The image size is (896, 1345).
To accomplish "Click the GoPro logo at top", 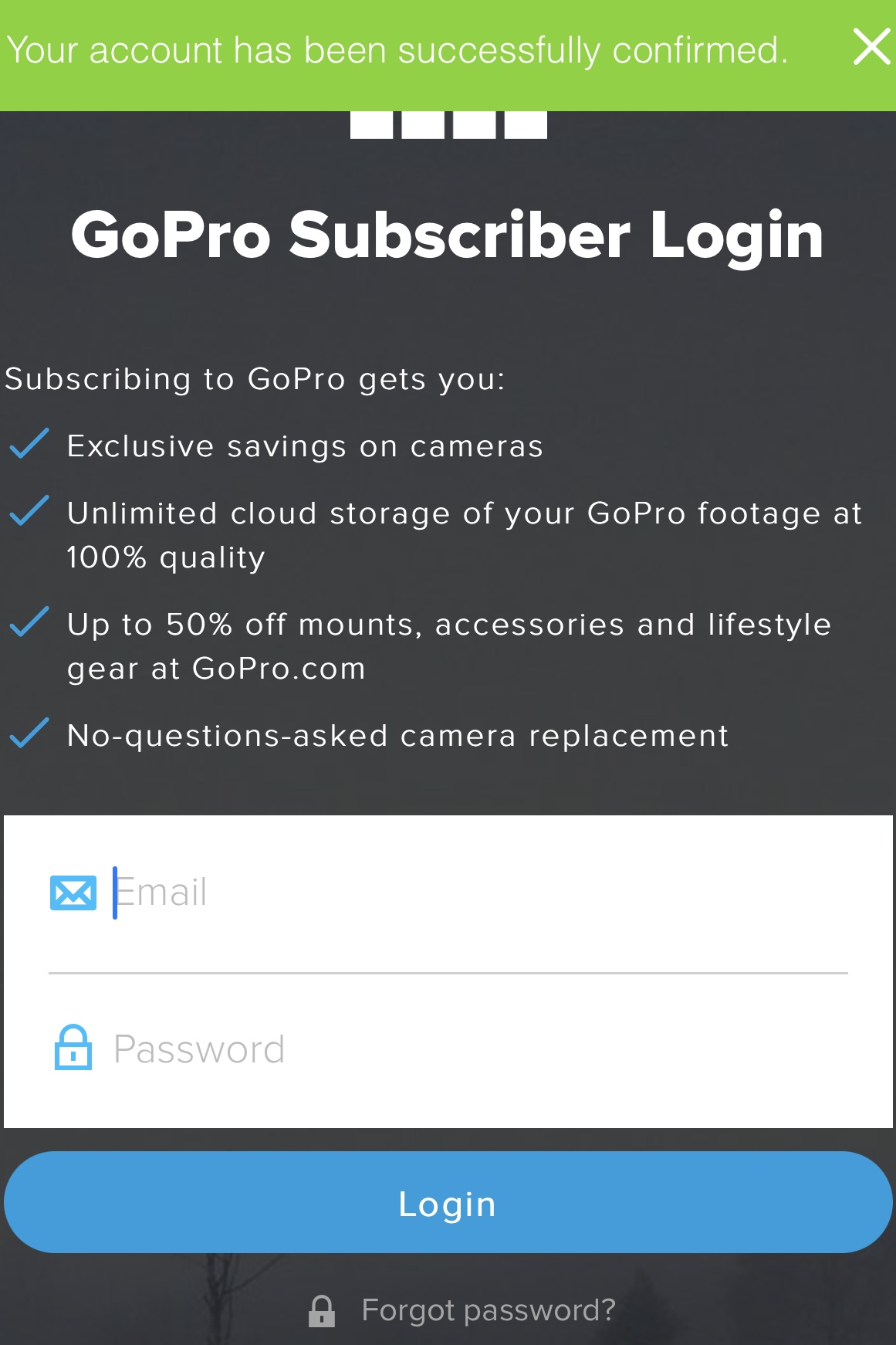I will coord(448,124).
